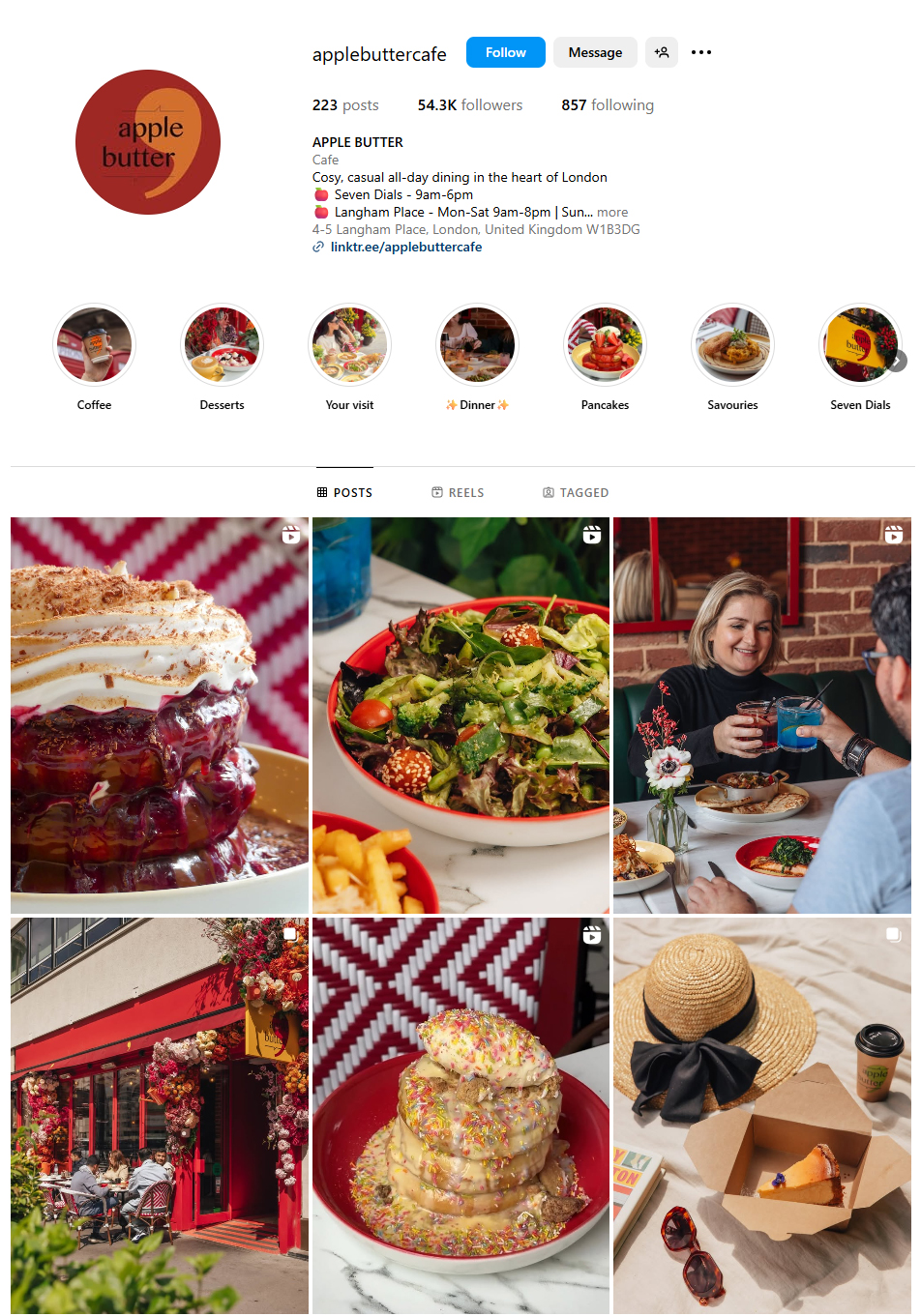Open the Savouries story highlight

[732, 345]
